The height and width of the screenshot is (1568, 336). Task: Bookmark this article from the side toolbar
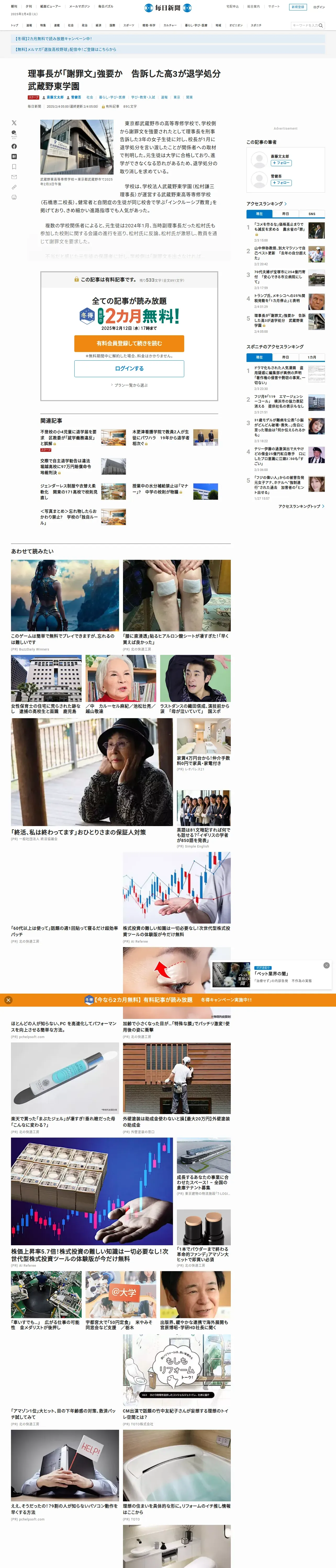tap(14, 167)
